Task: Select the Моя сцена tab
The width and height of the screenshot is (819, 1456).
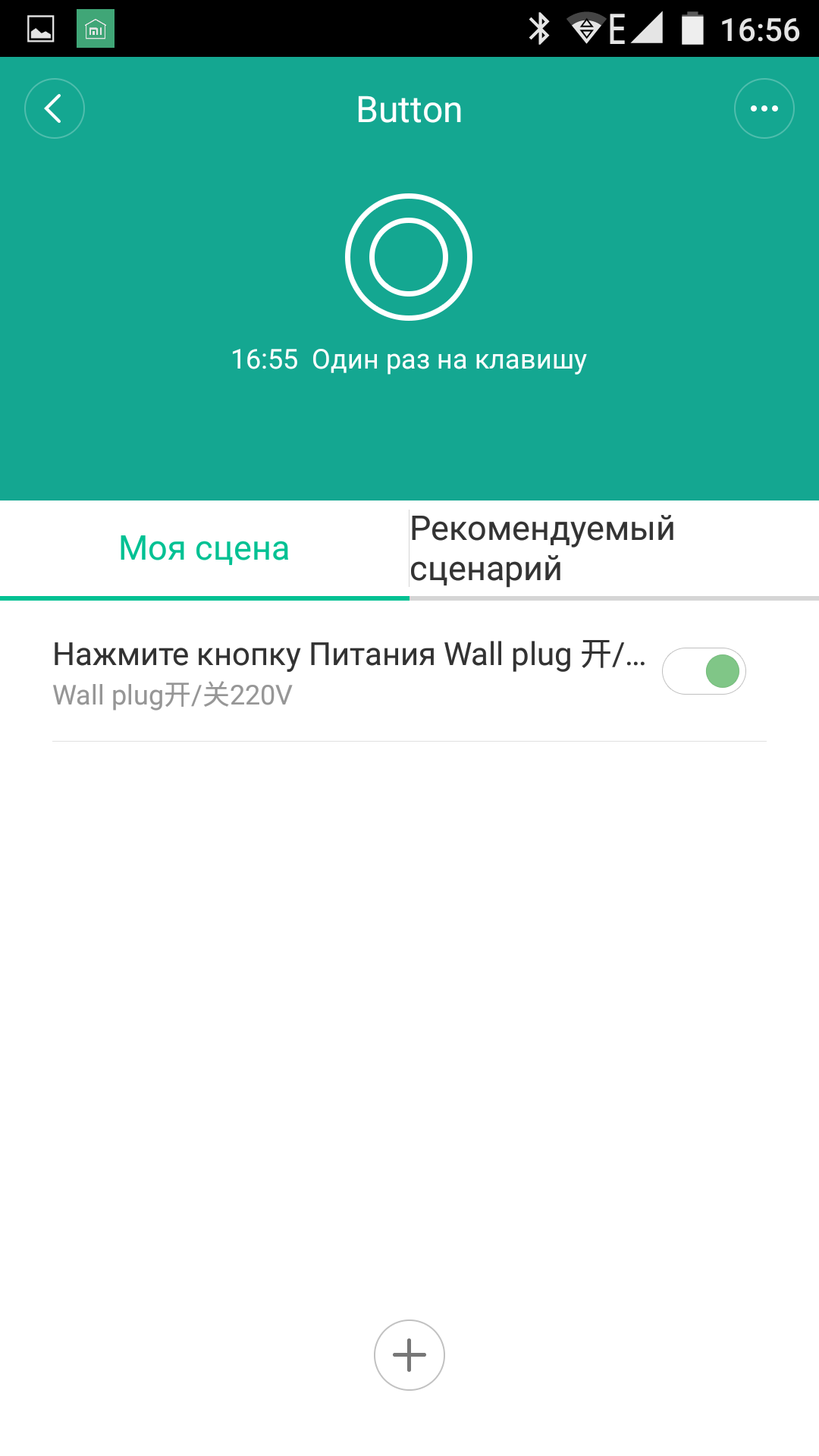Action: [204, 549]
